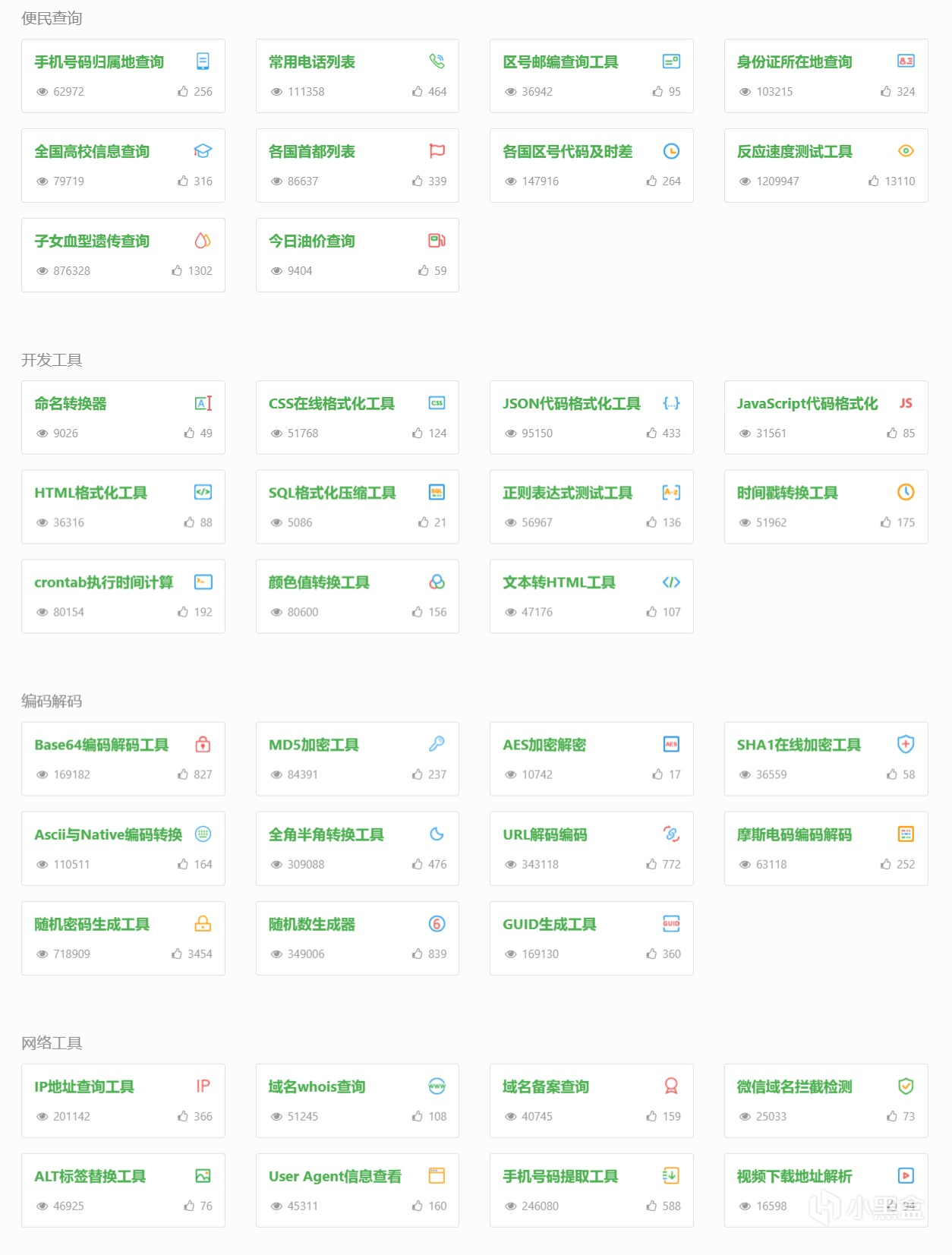This screenshot has width=952, height=1255.
Task: Open 手机号码提取工具 card
Action: 560,1177
